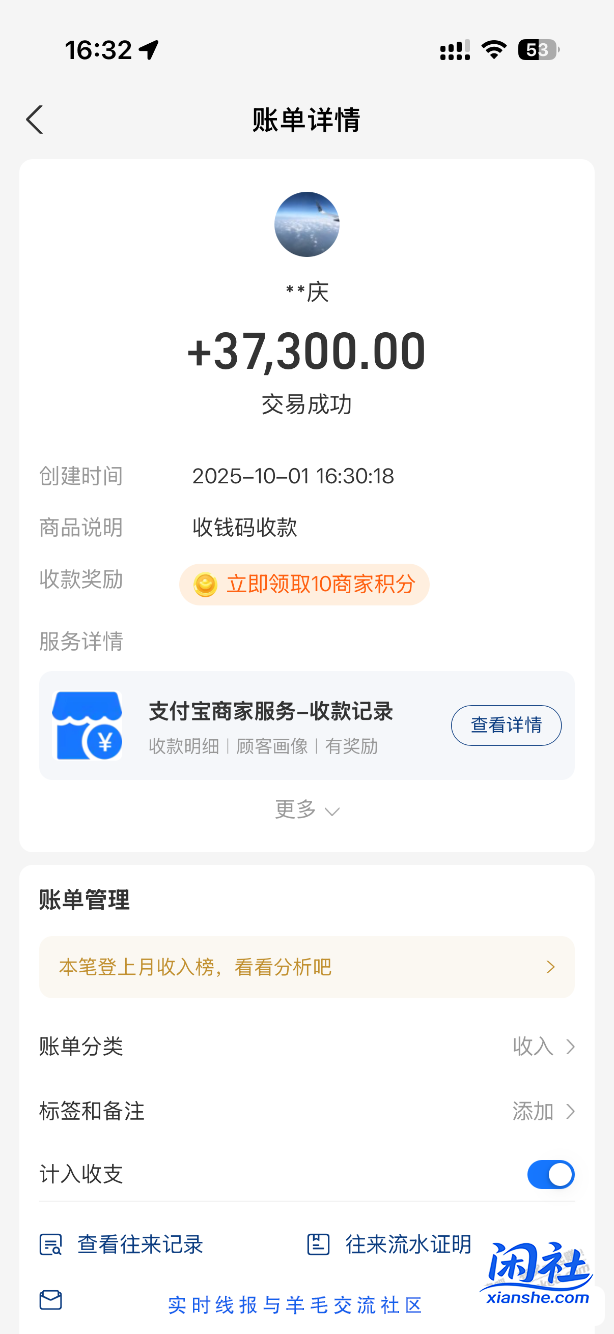Expand the 更多 details section

click(x=307, y=810)
